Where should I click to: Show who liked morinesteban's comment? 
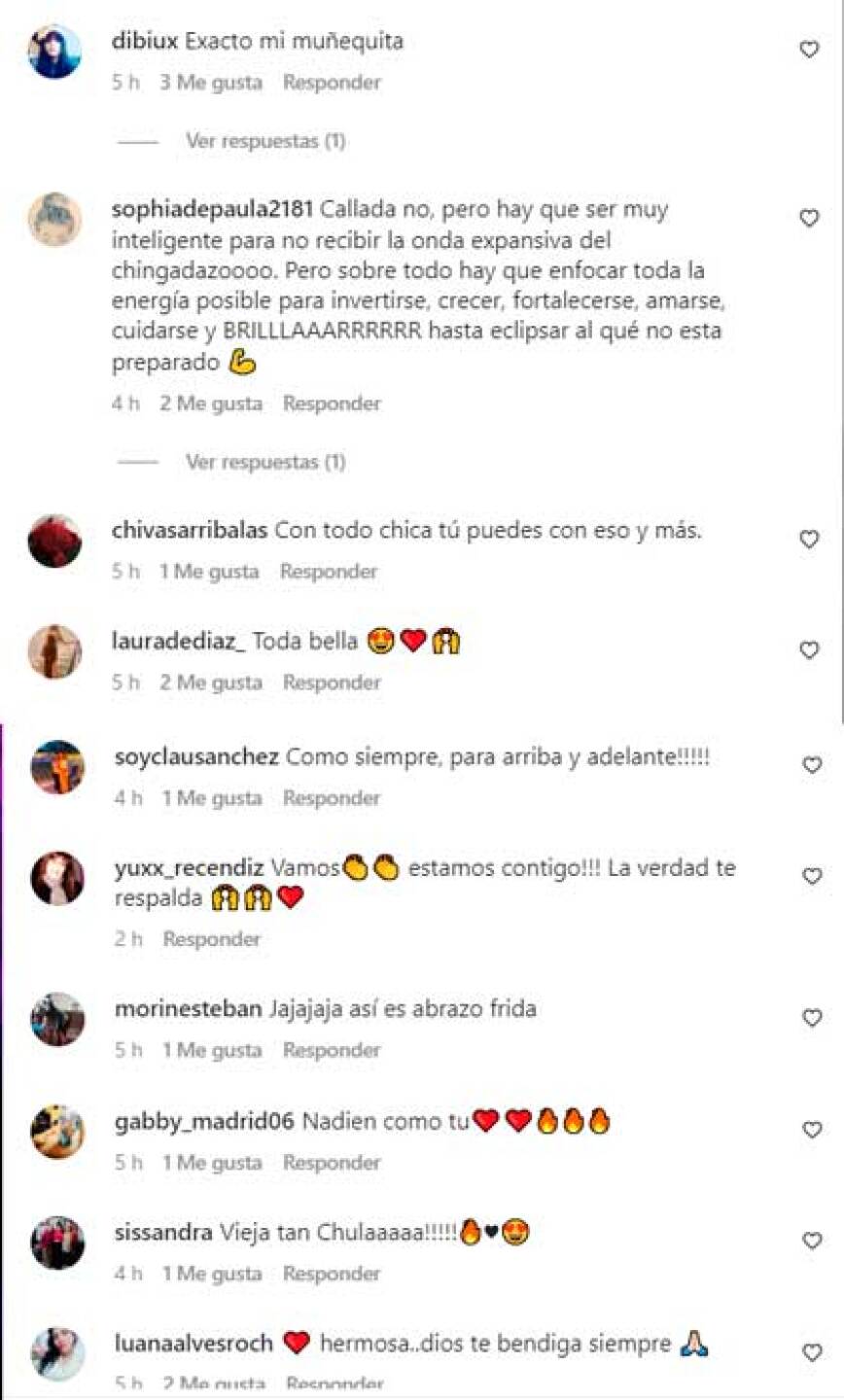click(x=211, y=1050)
